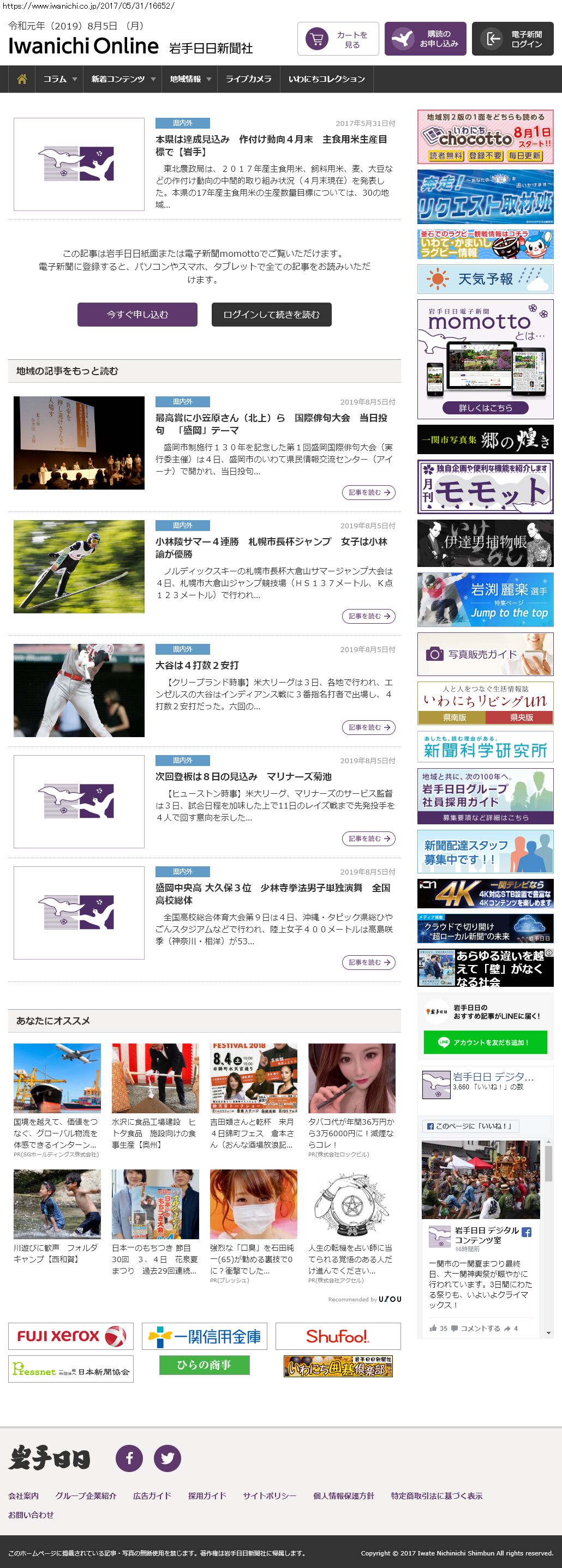The image size is (562, 1568).
Task: Open momotto 詳しくはこちら banner
Action: pyautogui.click(x=485, y=408)
